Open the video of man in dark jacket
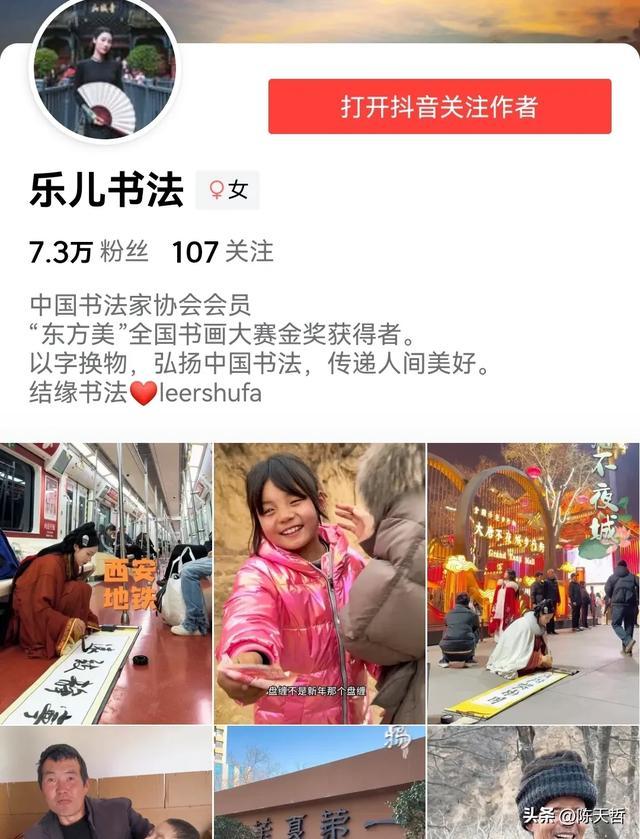 tap(106, 783)
